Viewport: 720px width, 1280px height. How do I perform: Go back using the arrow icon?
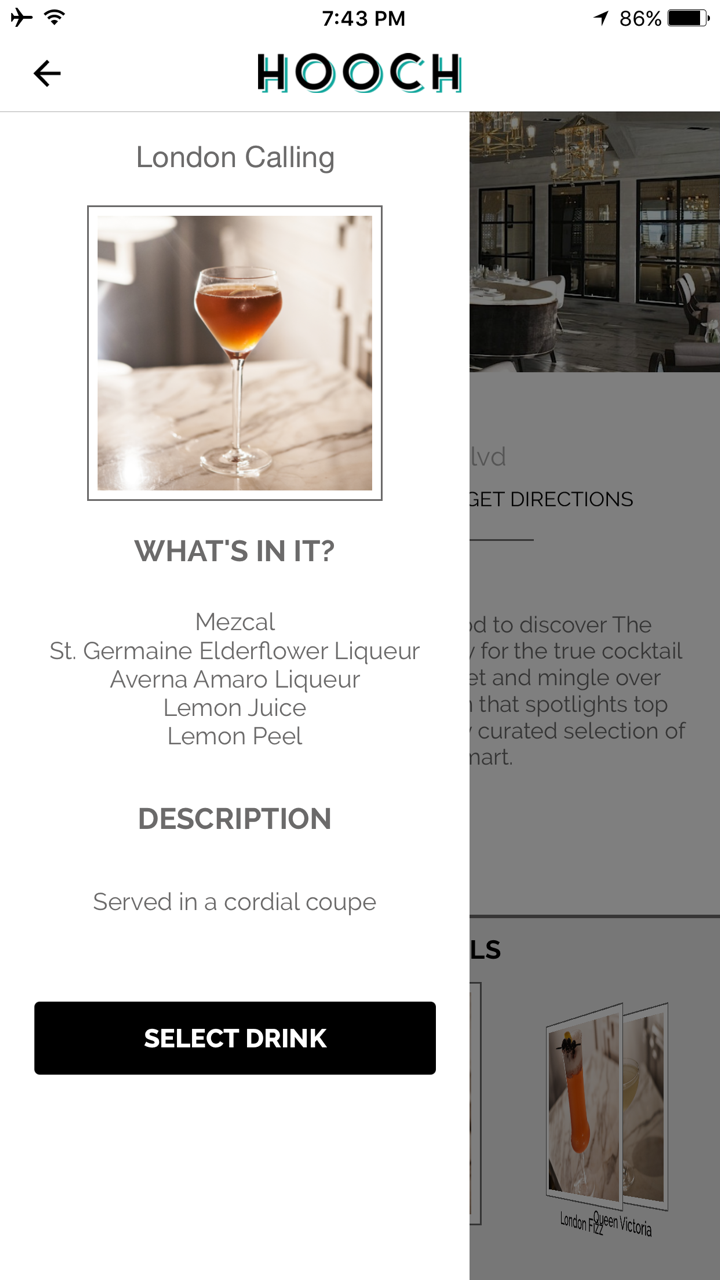coord(47,73)
